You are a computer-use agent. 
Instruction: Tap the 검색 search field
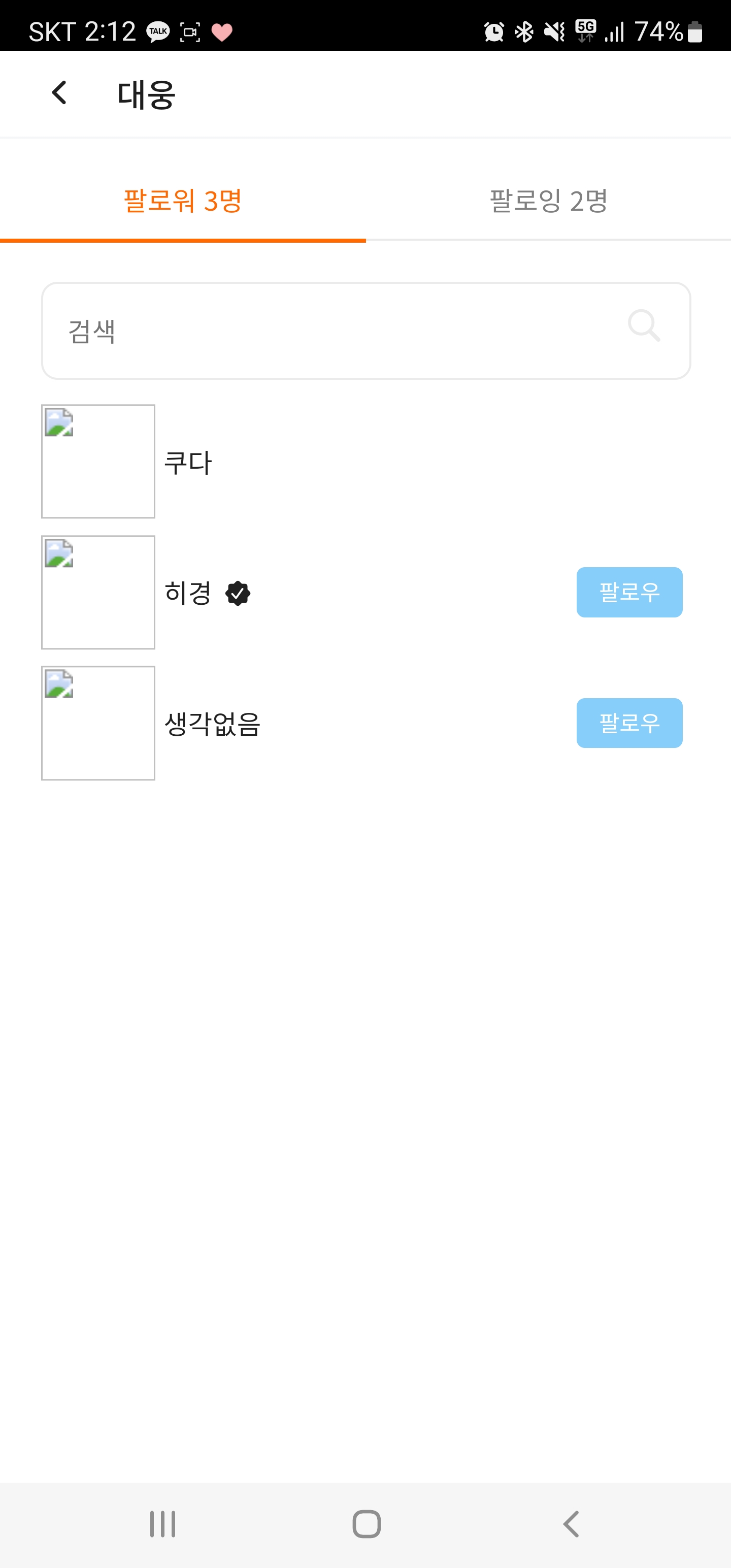[335, 331]
